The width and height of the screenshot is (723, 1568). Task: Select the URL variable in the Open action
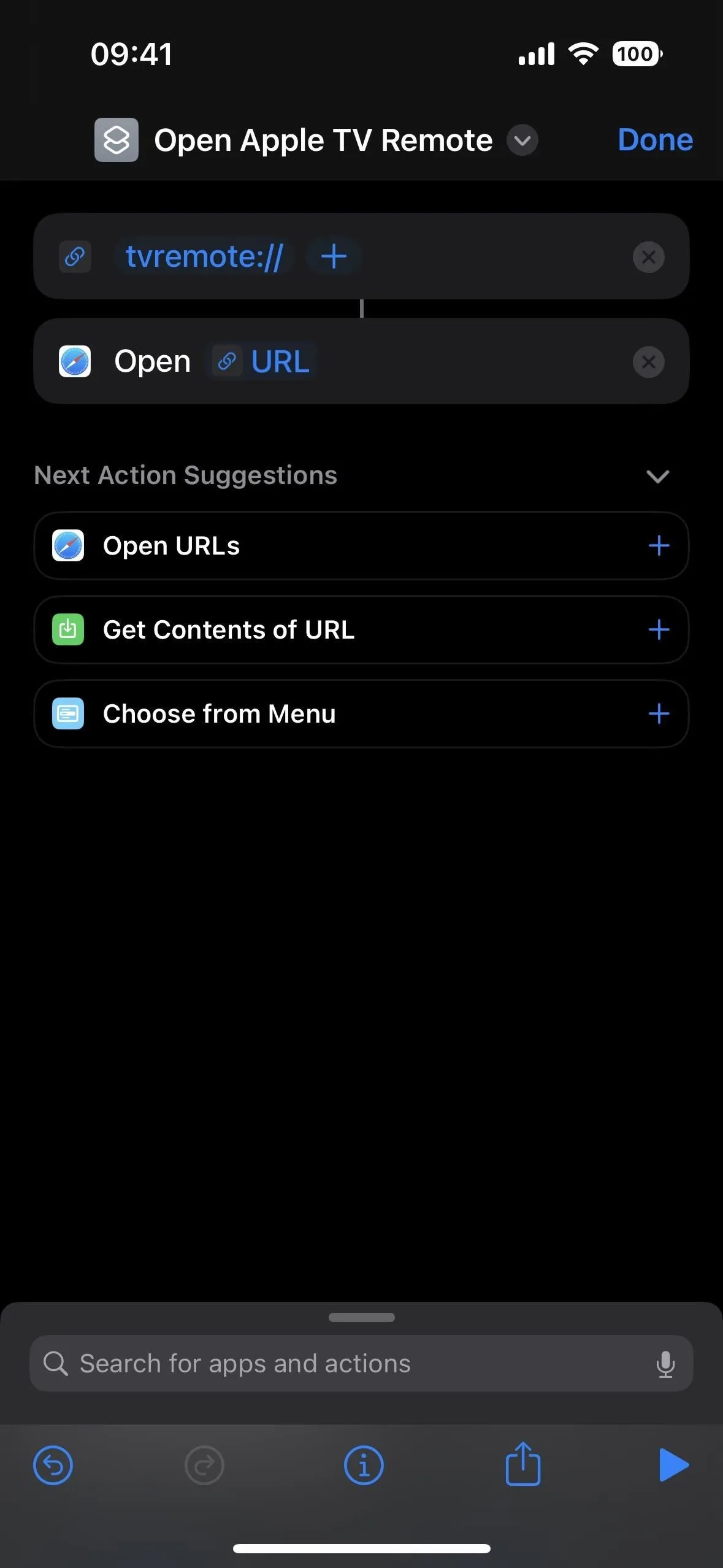264,361
